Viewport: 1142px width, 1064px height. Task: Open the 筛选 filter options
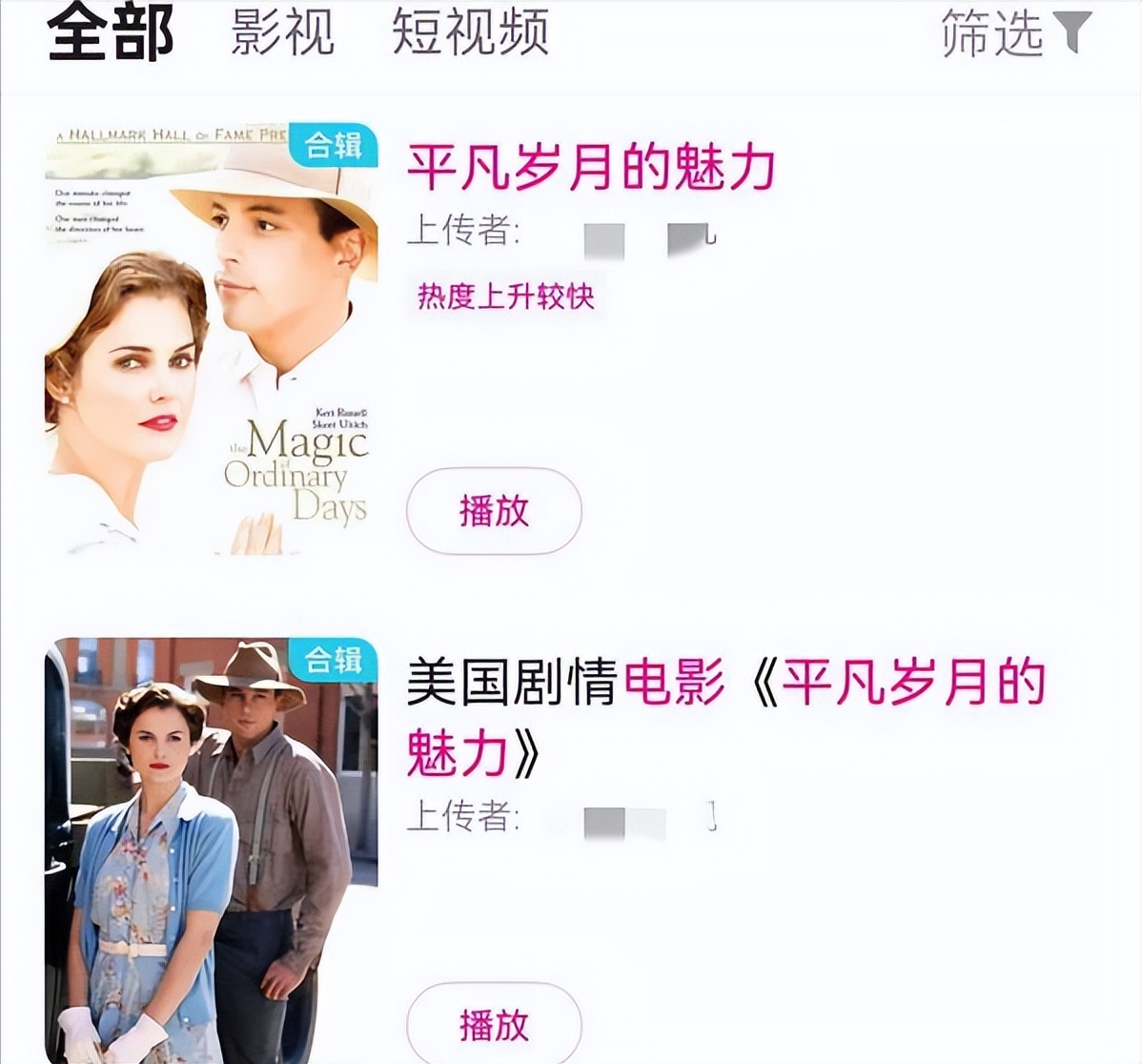1014,34
